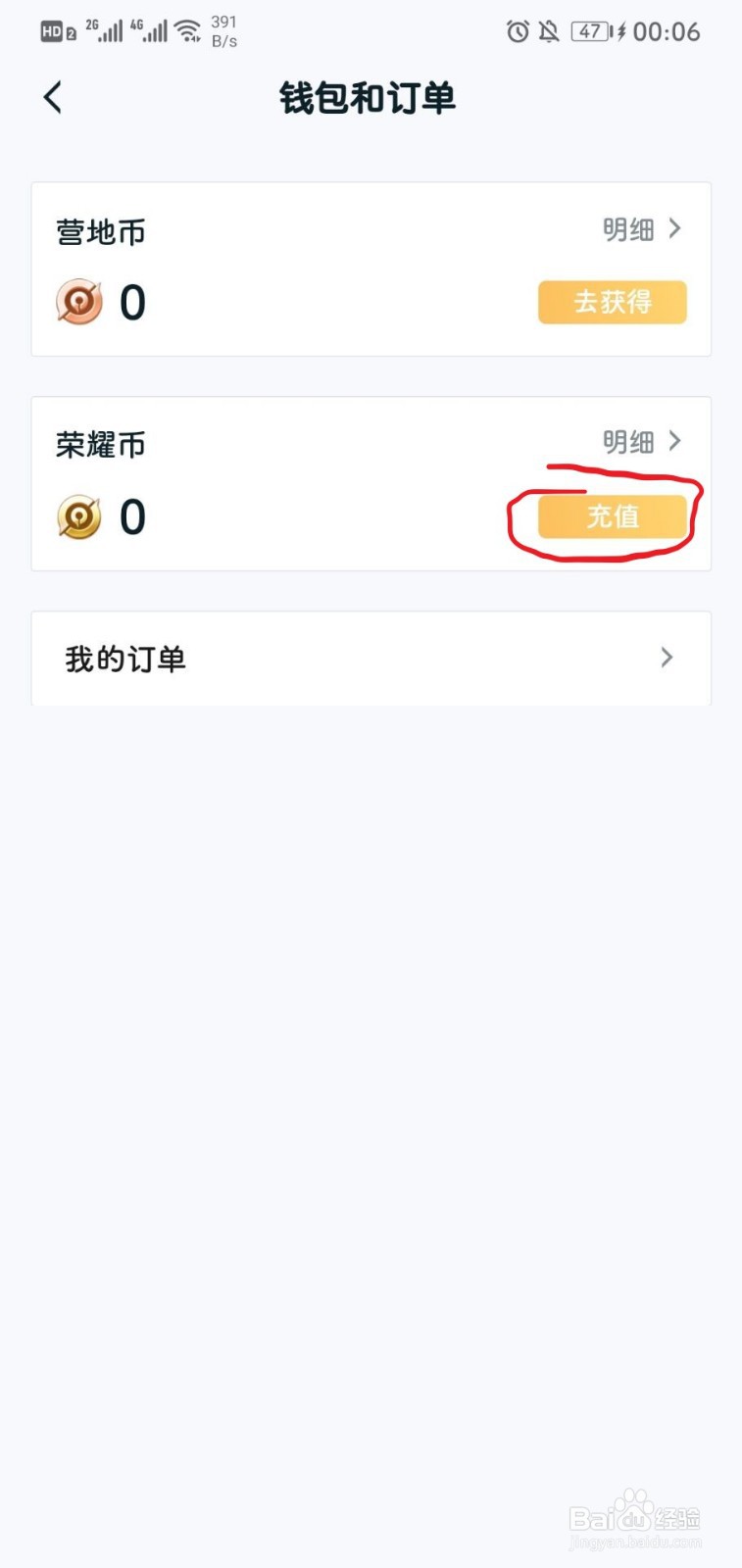Screen dimensions: 742x1568
Task: Tap the Wi-Fi signal icon
Action: click(188, 29)
